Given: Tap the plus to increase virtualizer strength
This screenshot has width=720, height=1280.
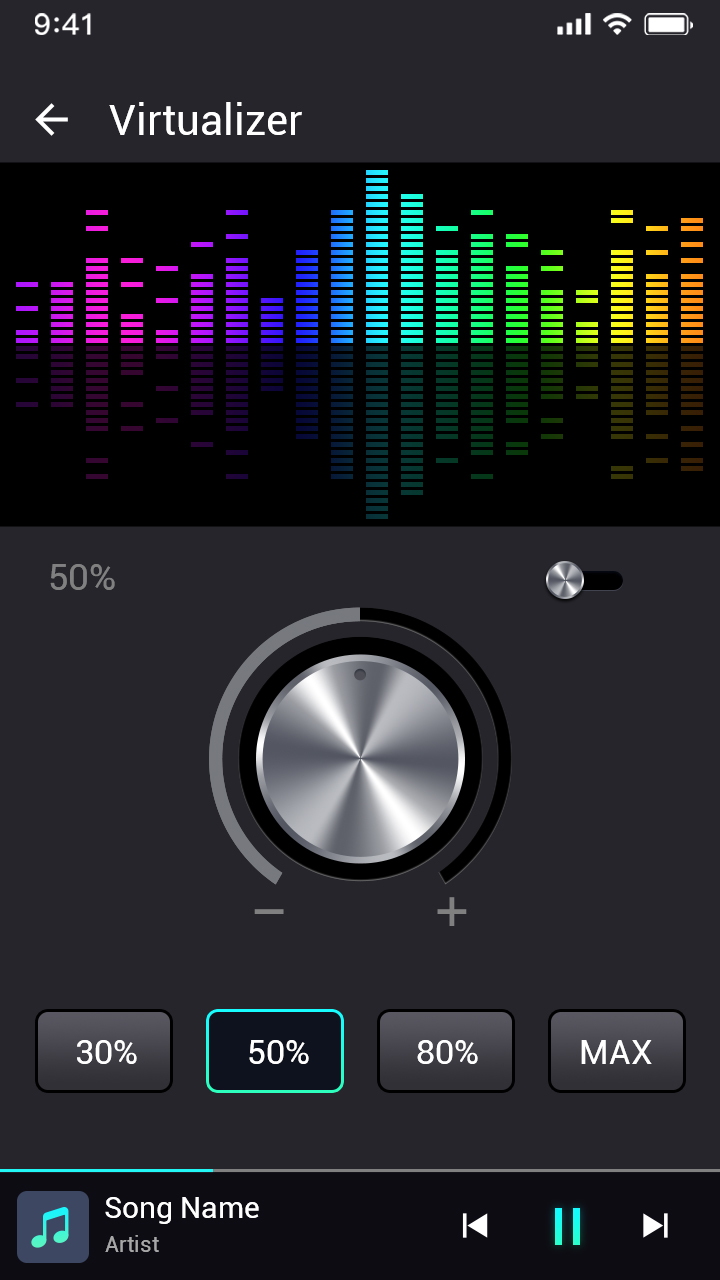Looking at the screenshot, I should pos(450,910).
